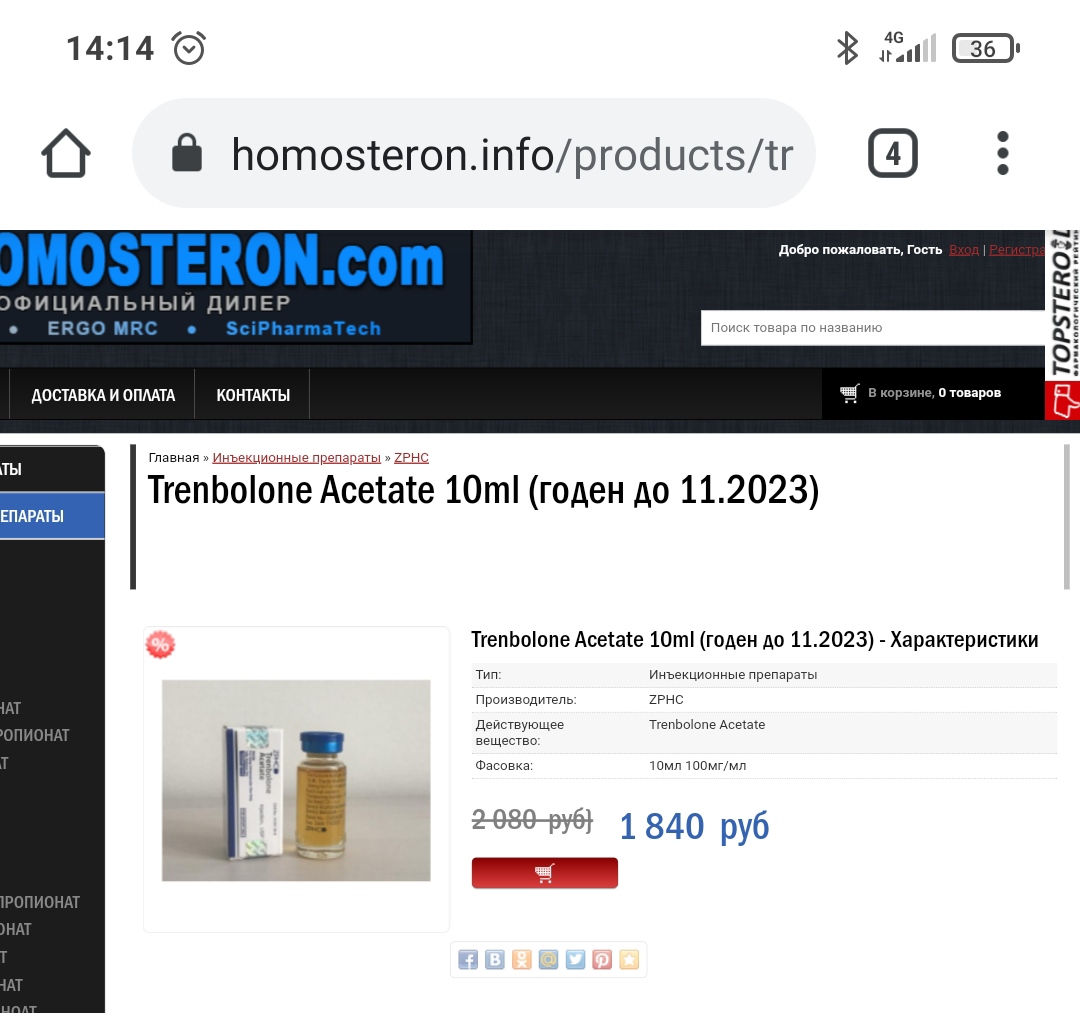1080x1013 pixels.
Task: Share the product on Odnoklassniki
Action: point(521,960)
